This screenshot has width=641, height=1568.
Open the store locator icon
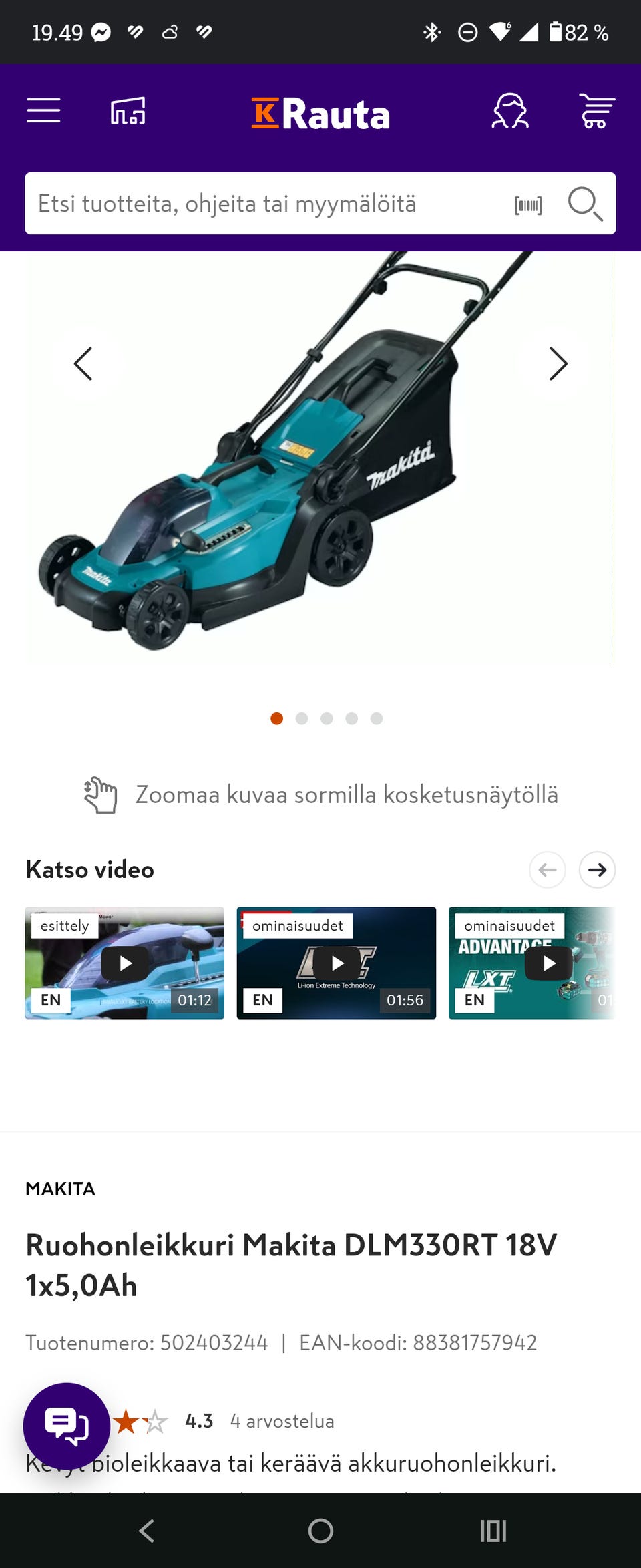click(x=127, y=111)
